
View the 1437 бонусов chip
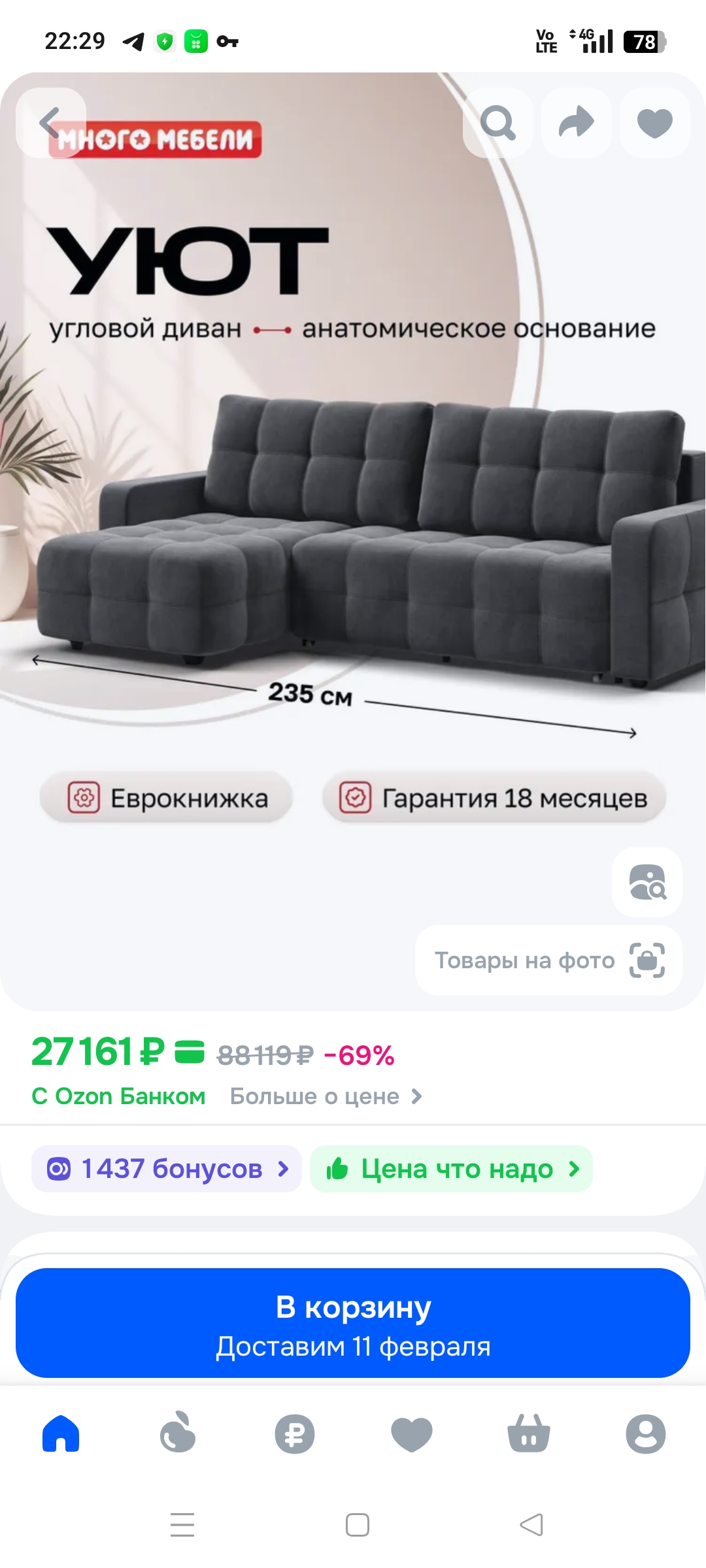pos(167,1169)
